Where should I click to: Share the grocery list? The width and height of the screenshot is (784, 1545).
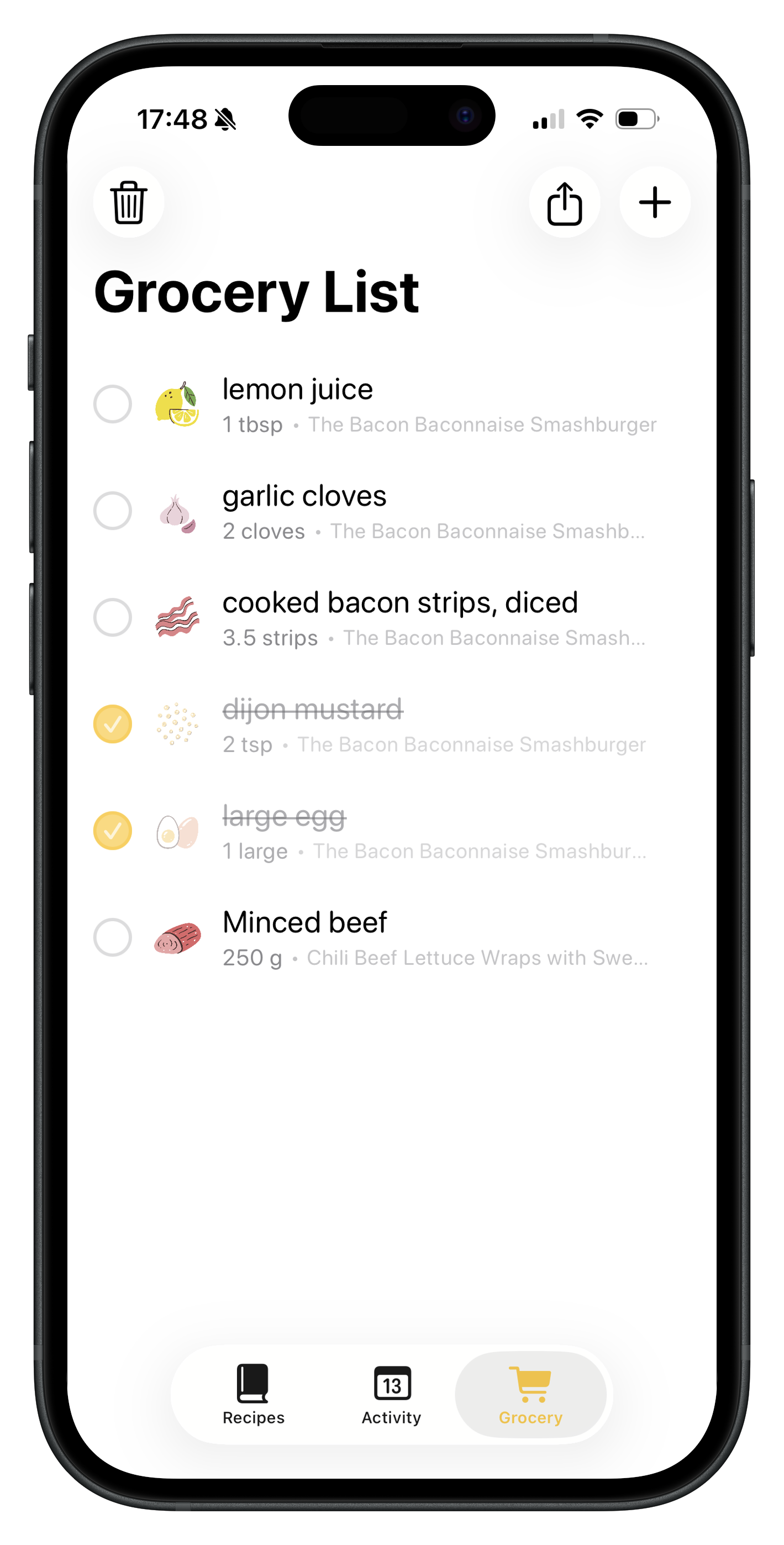coord(565,203)
